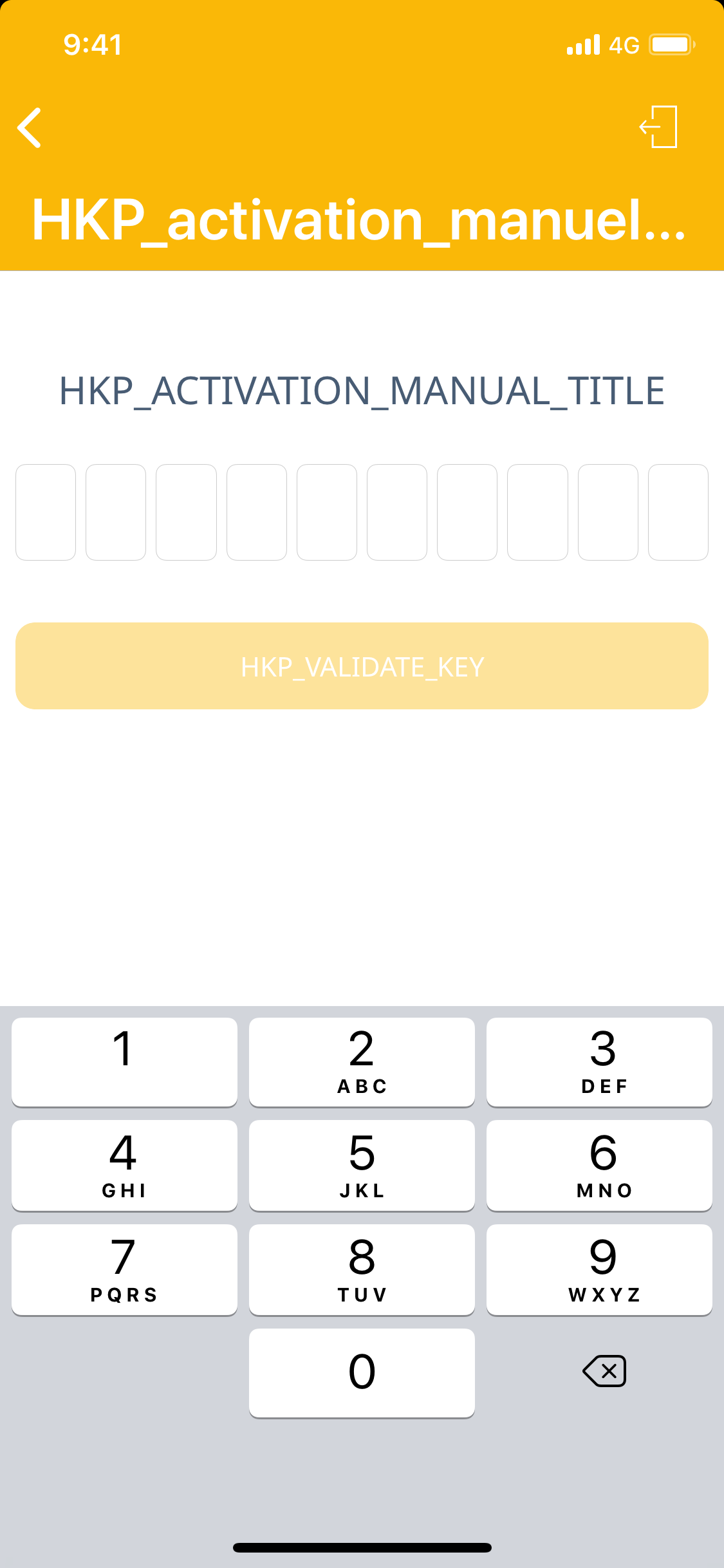Type digit 1 on the keypad

(x=124, y=1062)
